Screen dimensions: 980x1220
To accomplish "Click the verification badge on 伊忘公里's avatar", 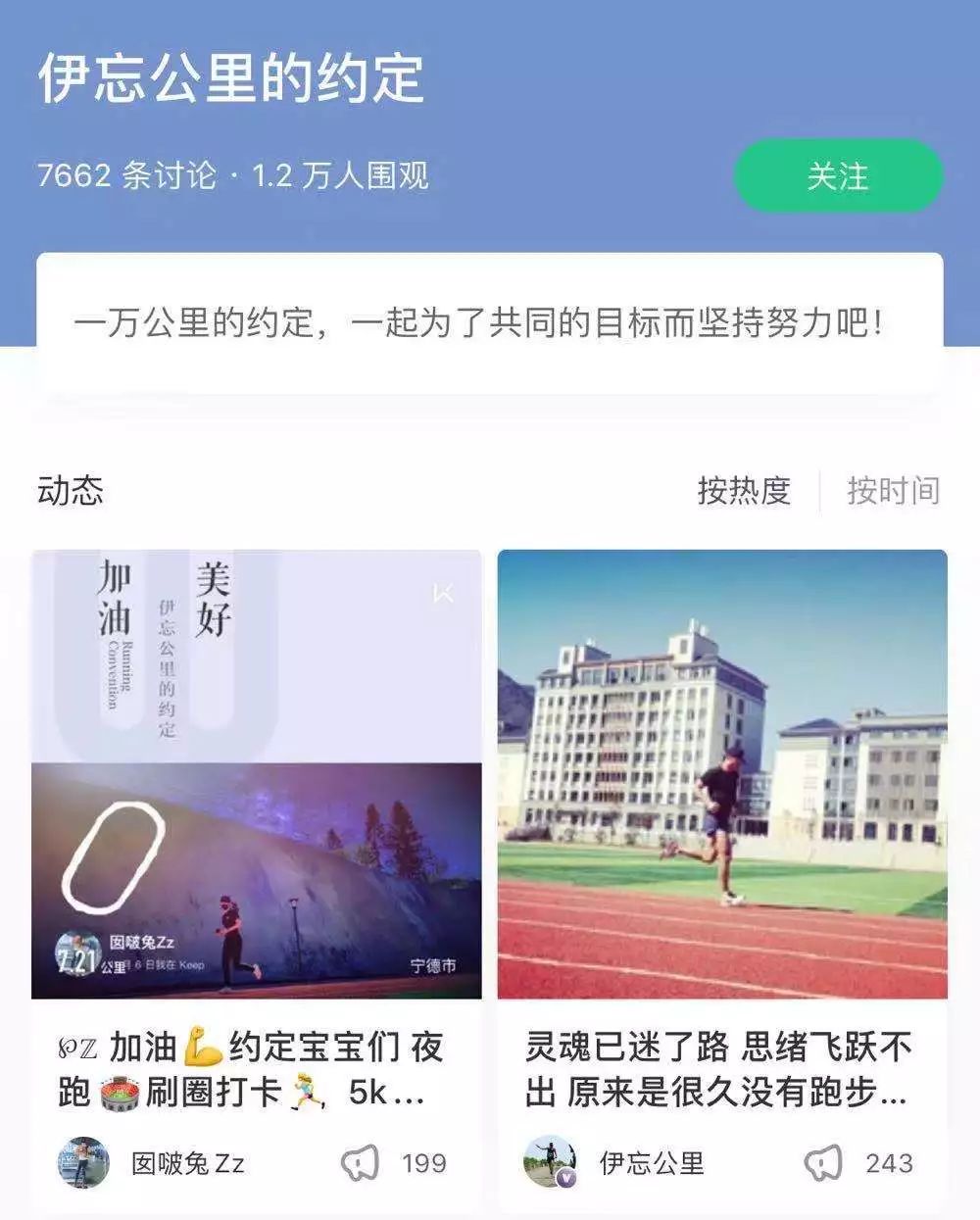I will click(567, 1178).
